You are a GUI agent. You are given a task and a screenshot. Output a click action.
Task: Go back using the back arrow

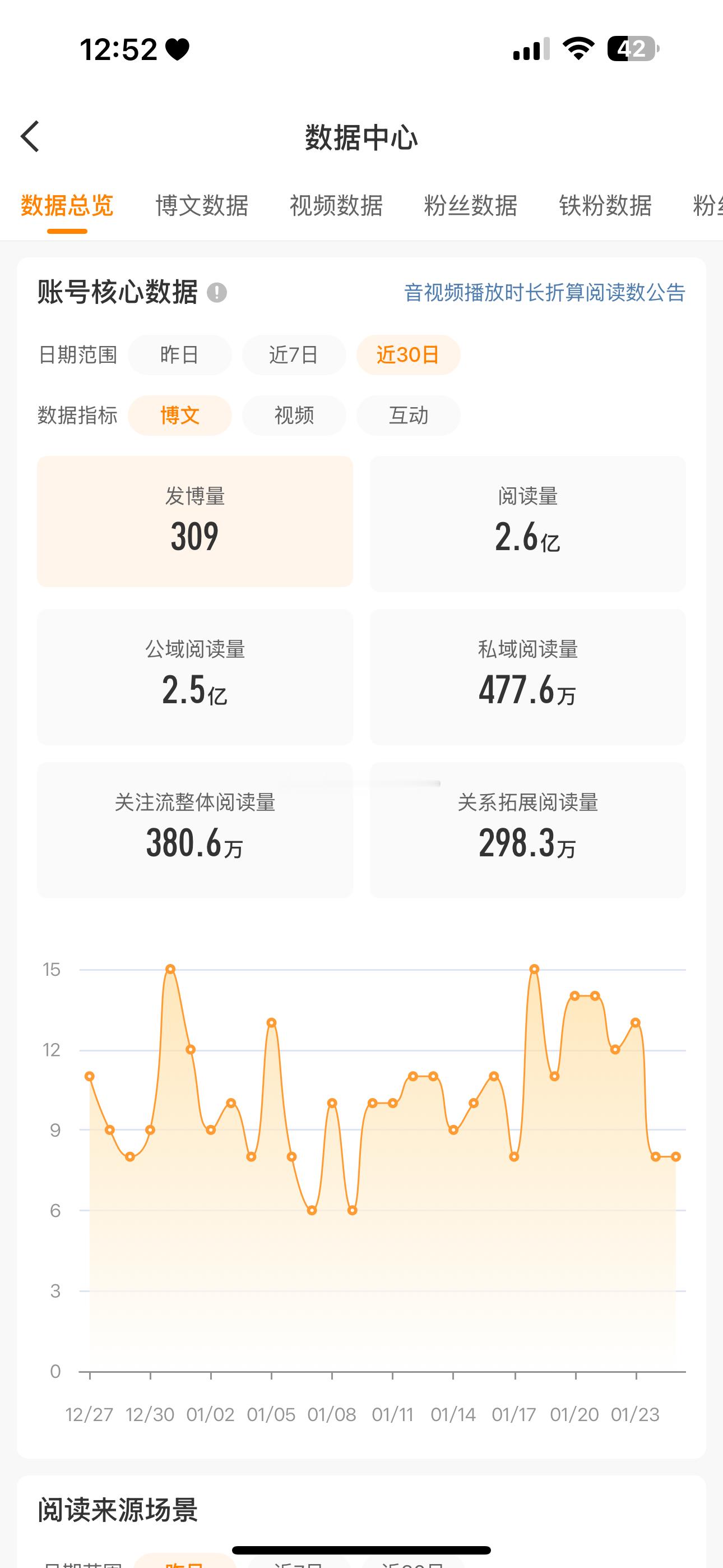click(x=29, y=137)
